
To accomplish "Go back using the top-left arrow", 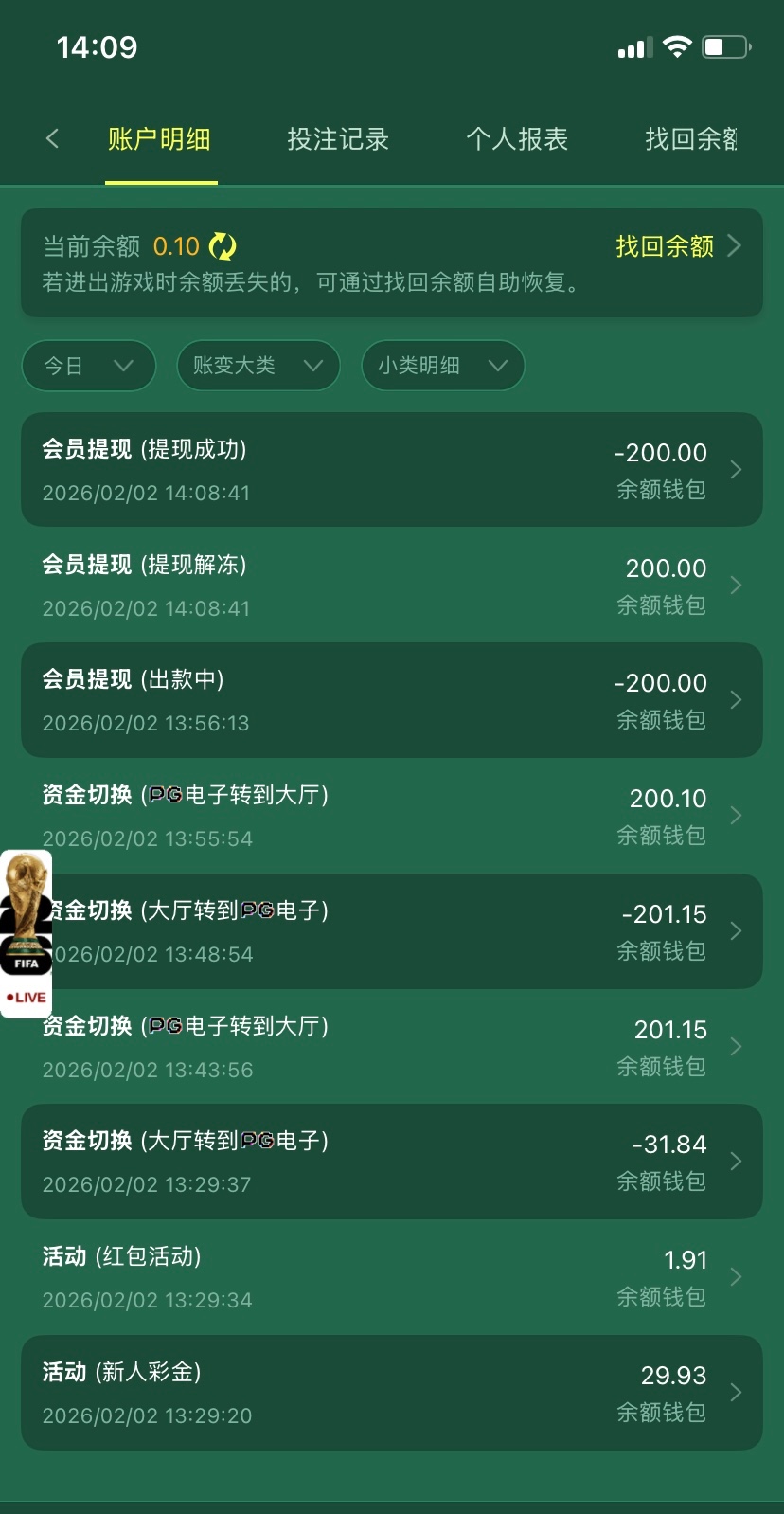I will click(x=52, y=139).
